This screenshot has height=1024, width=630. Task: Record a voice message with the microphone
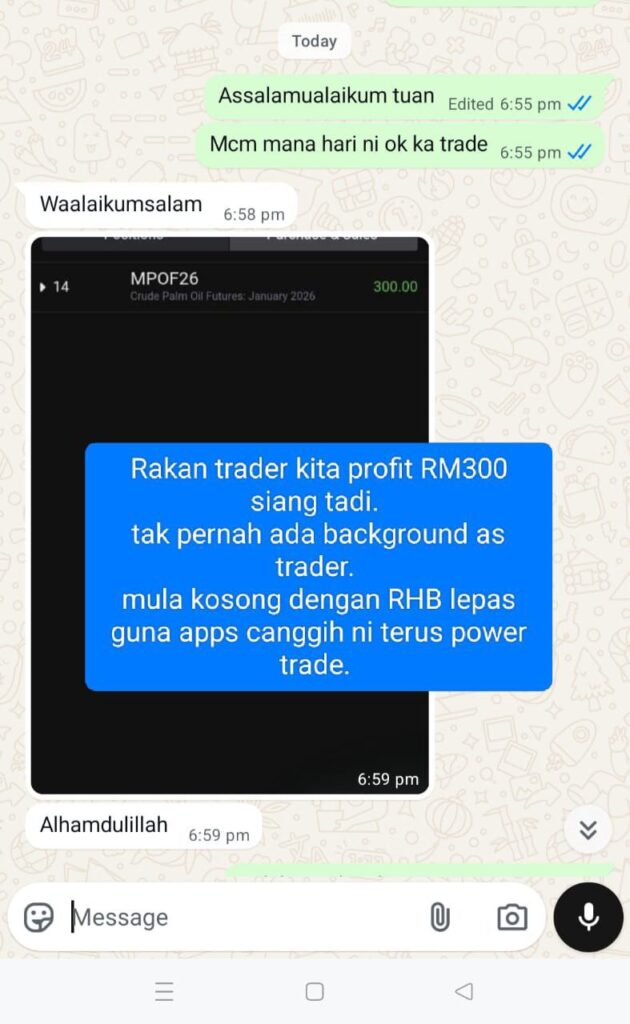point(588,917)
